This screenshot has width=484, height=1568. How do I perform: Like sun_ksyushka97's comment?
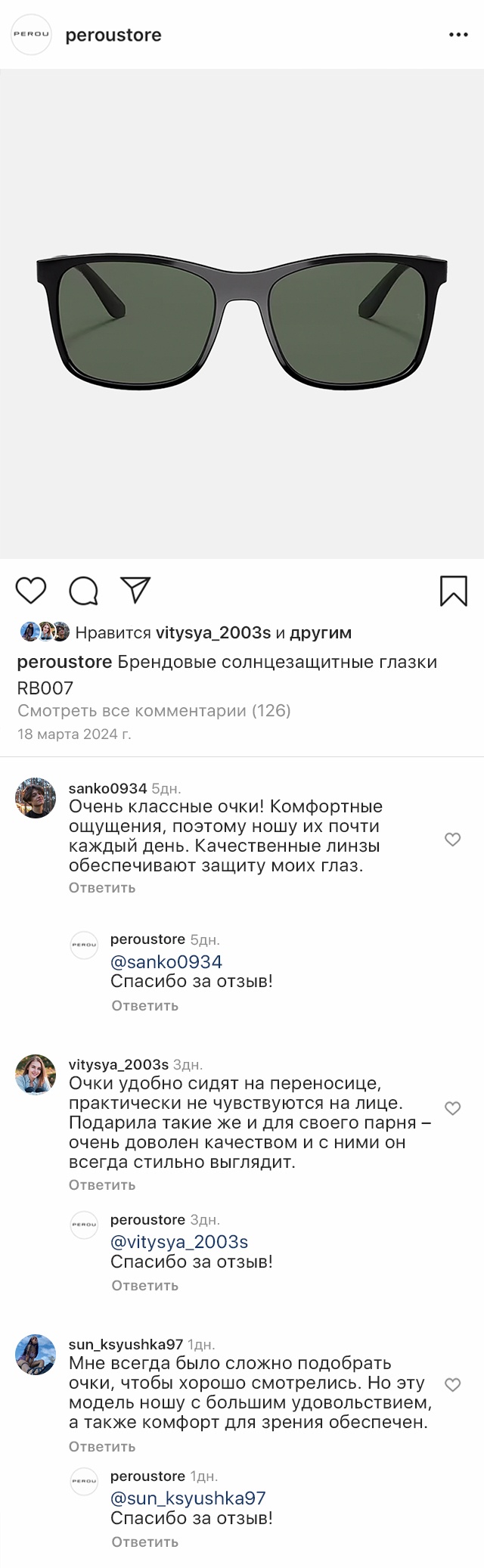tap(452, 1385)
